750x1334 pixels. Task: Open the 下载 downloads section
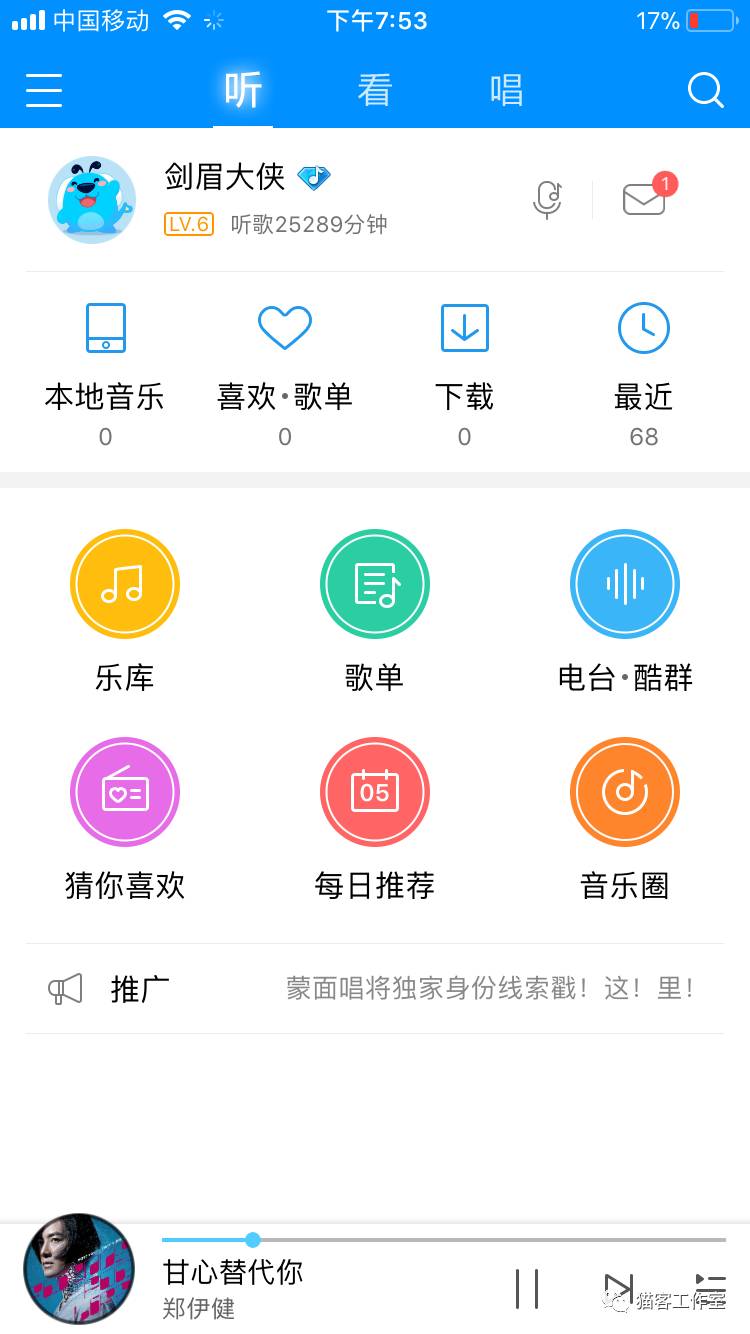tap(464, 372)
